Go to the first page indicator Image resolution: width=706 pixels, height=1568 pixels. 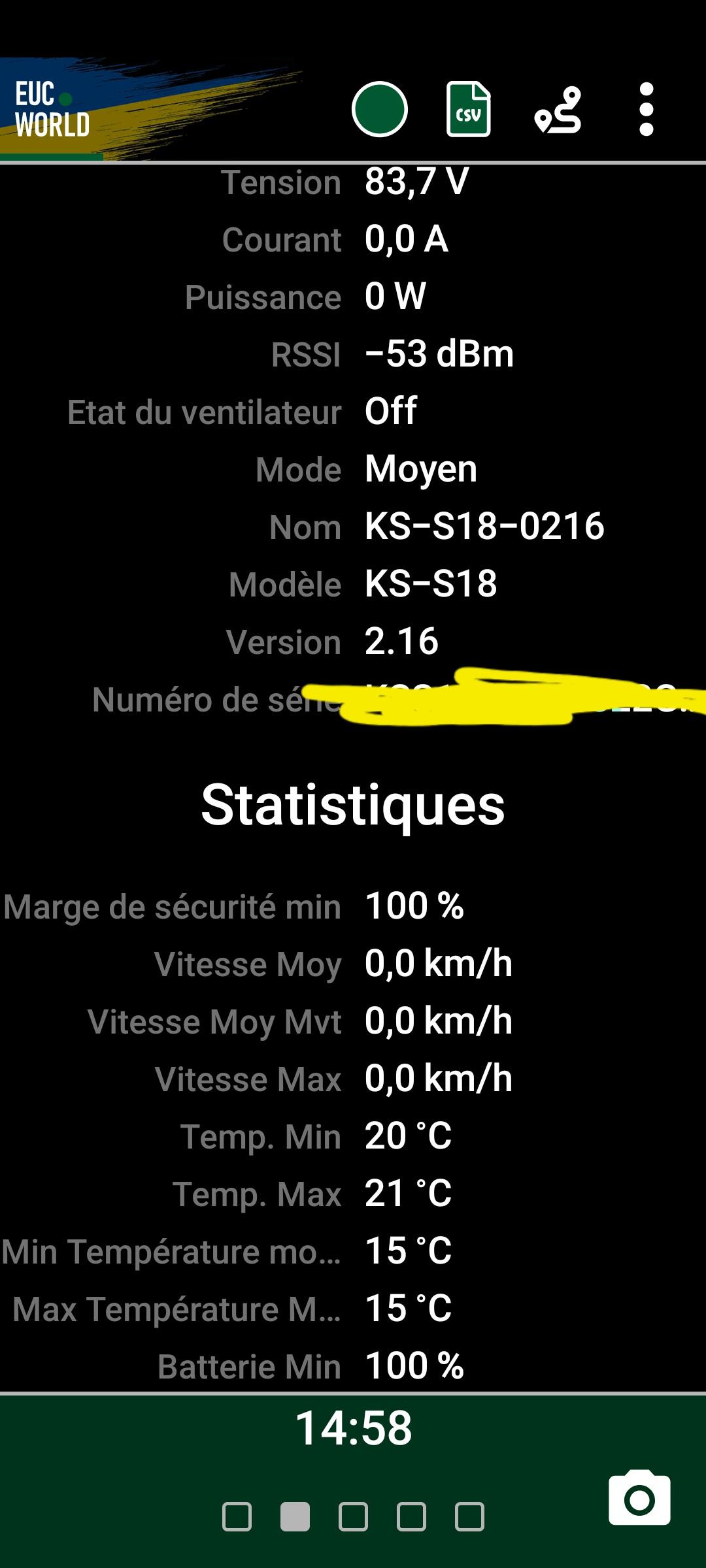click(237, 1516)
